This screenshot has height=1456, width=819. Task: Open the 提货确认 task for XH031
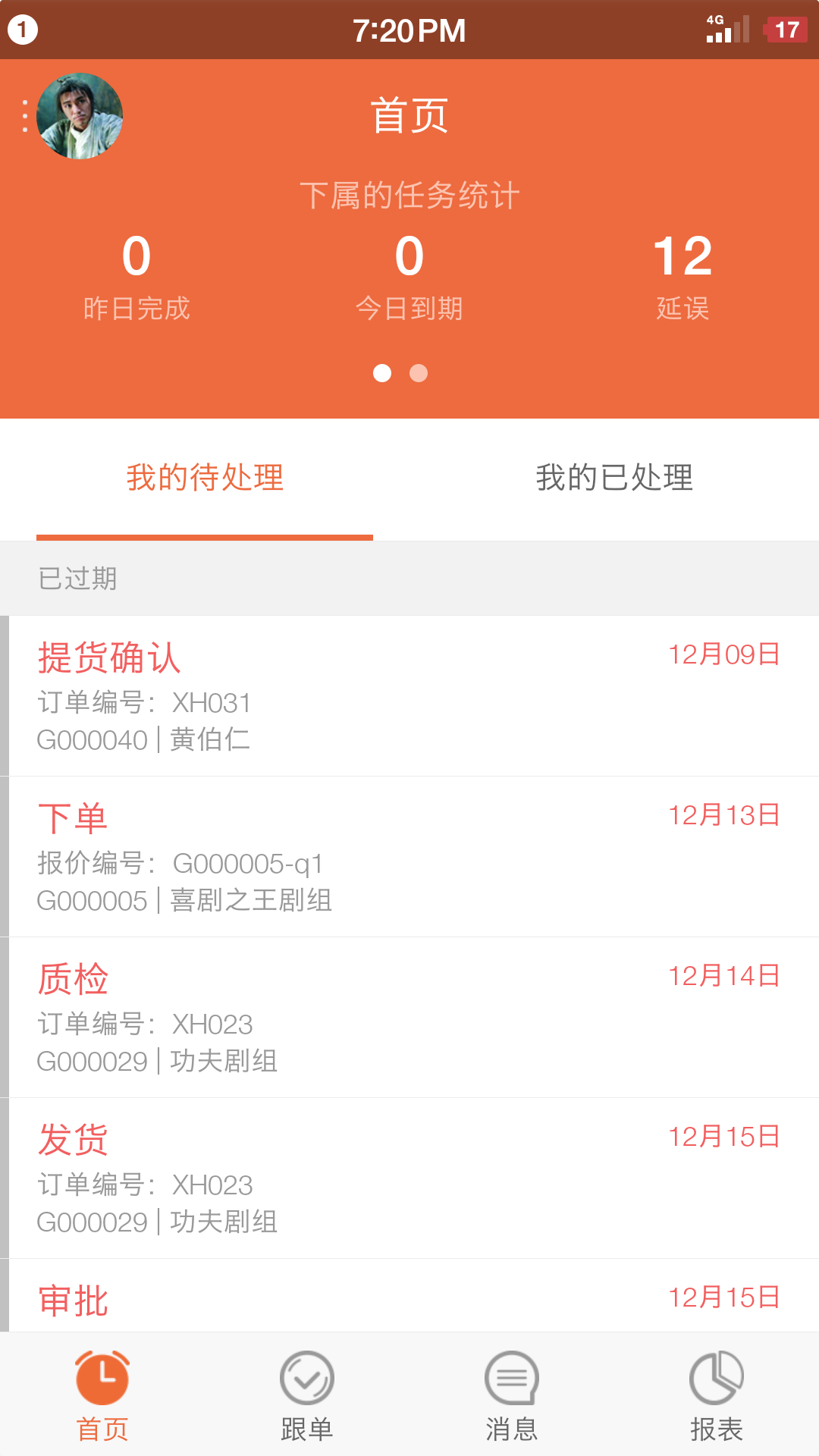[409, 696]
